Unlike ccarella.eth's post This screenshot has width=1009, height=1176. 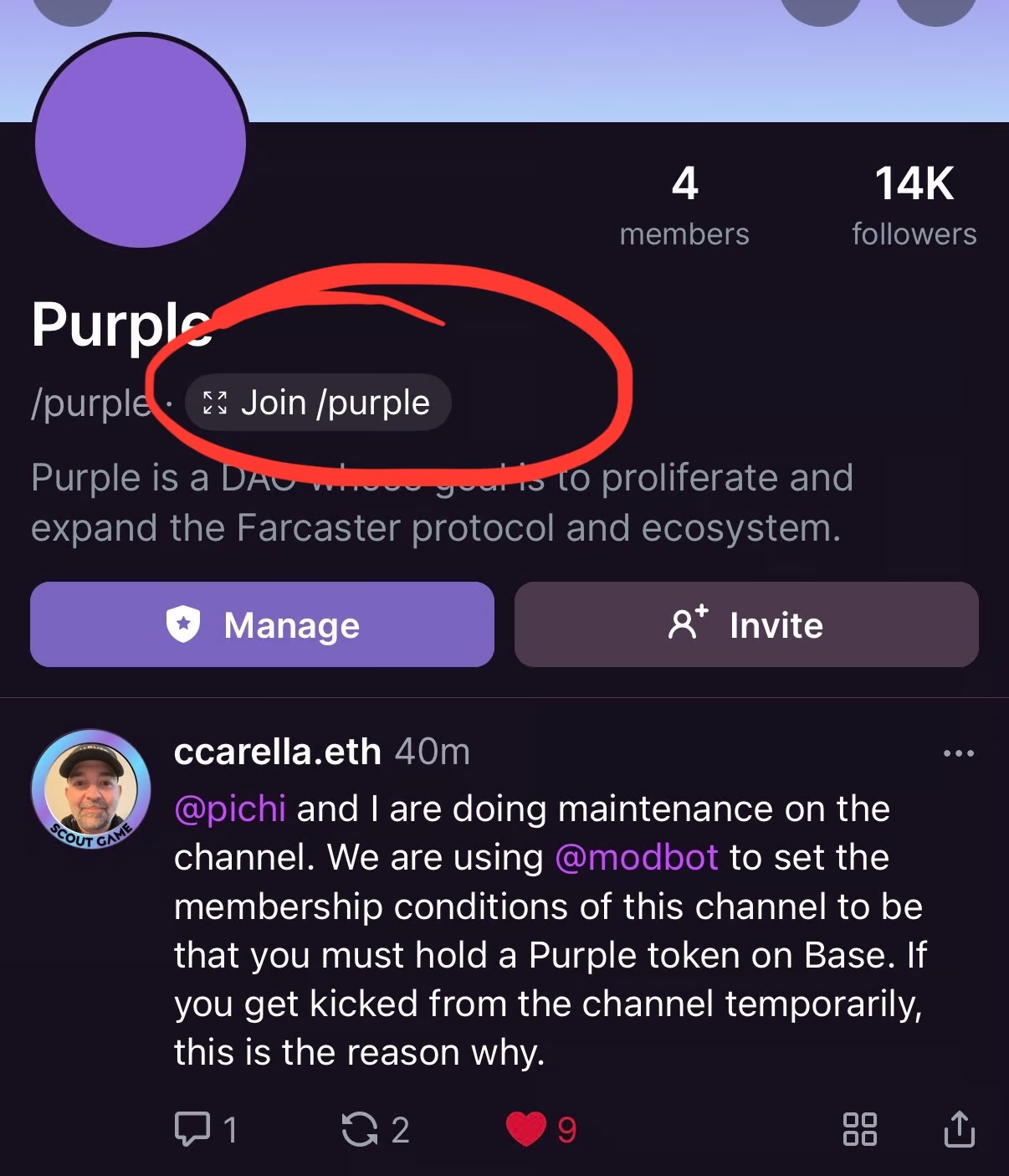point(526,1129)
